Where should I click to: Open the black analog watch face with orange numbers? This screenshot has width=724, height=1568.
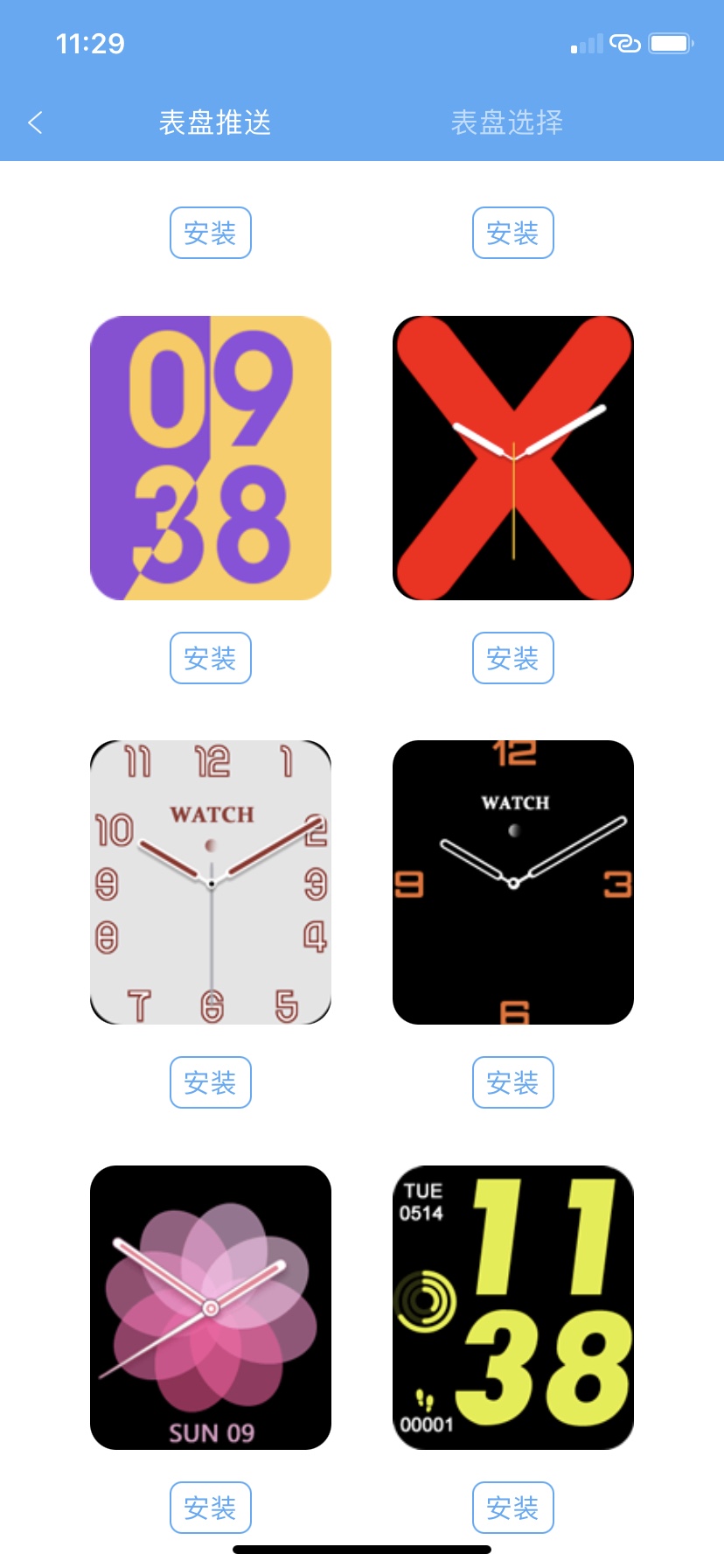512,882
